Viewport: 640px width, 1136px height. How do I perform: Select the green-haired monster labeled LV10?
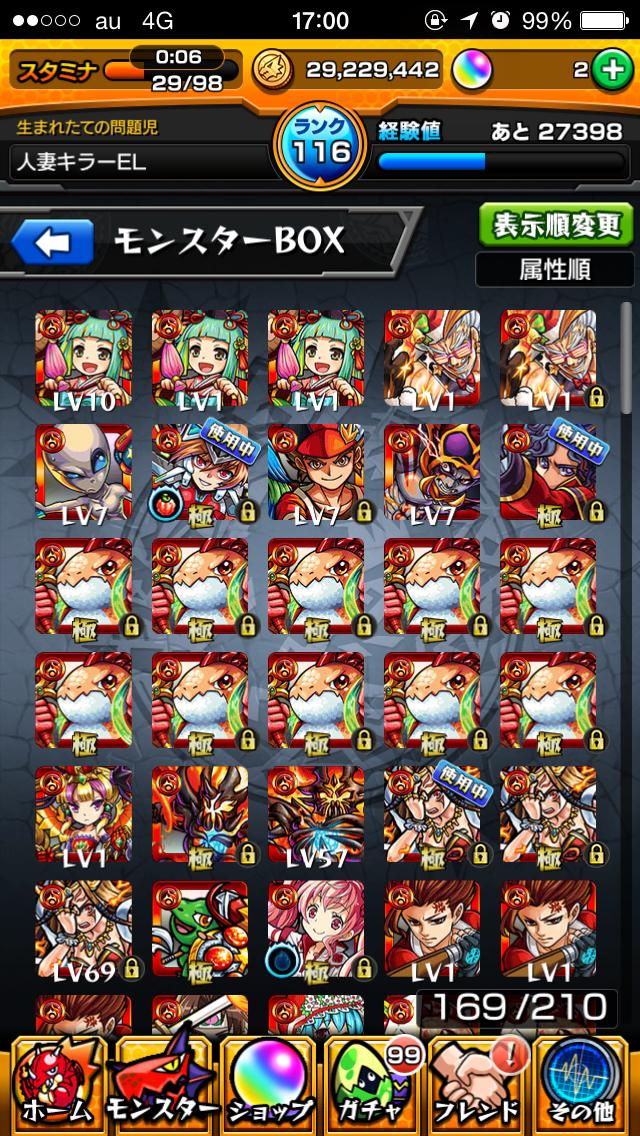click(x=83, y=359)
